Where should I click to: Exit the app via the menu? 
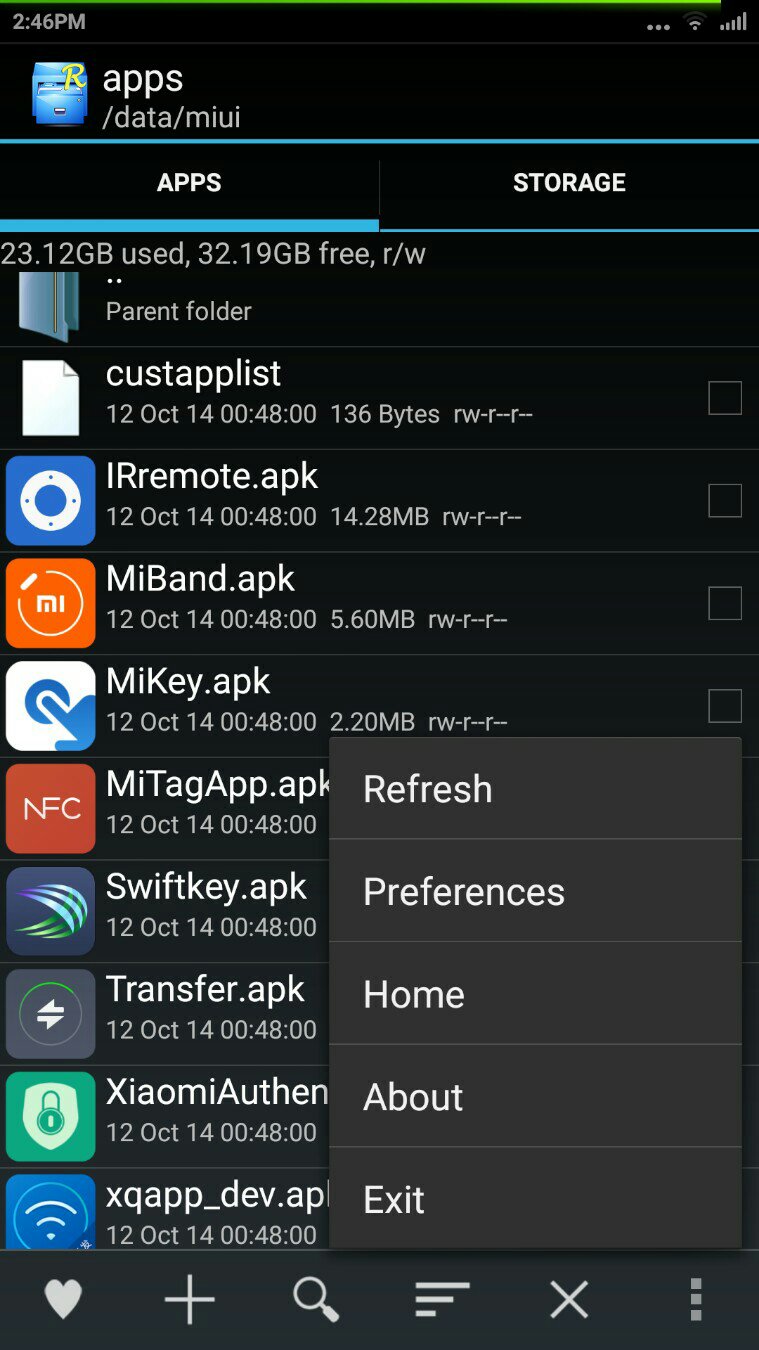(x=535, y=1199)
